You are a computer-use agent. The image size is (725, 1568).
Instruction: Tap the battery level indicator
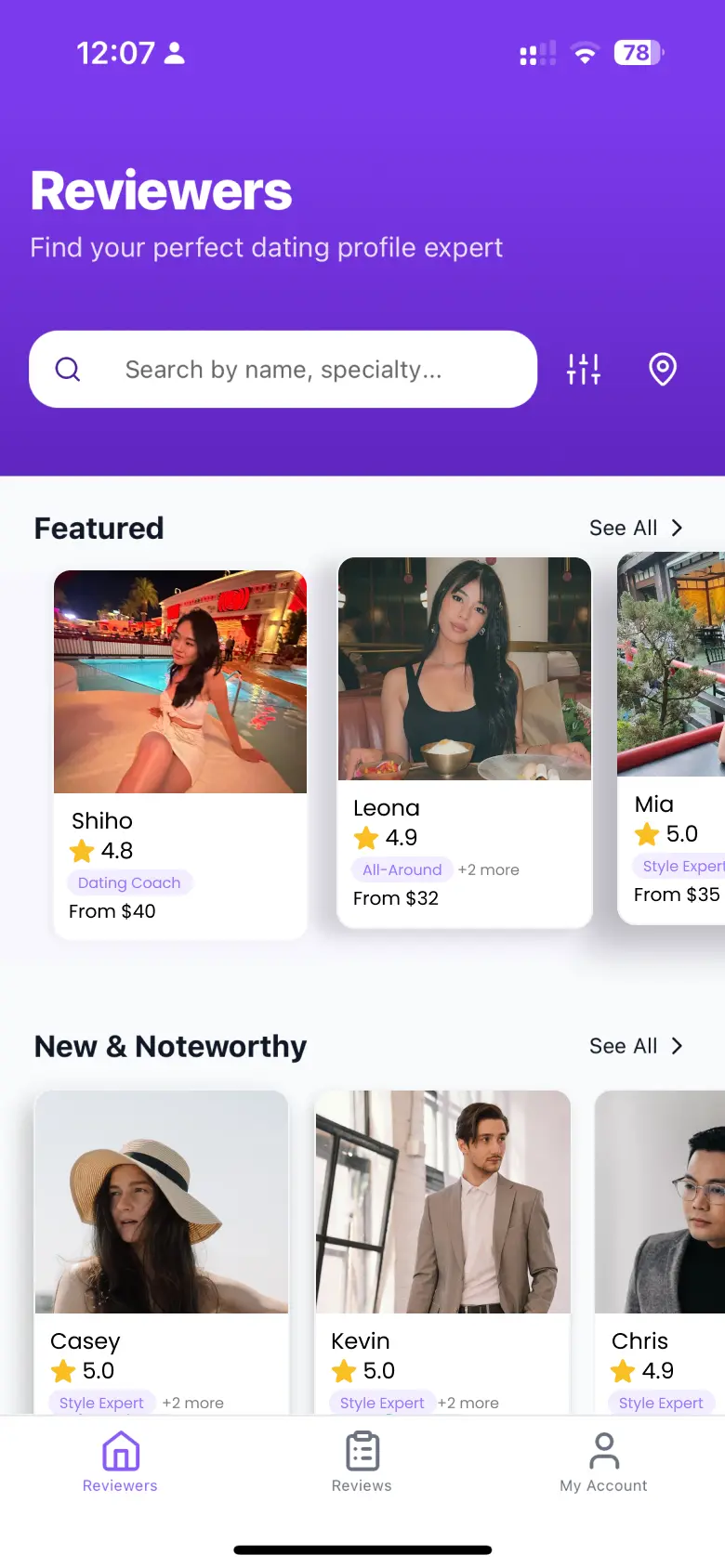[x=638, y=53]
